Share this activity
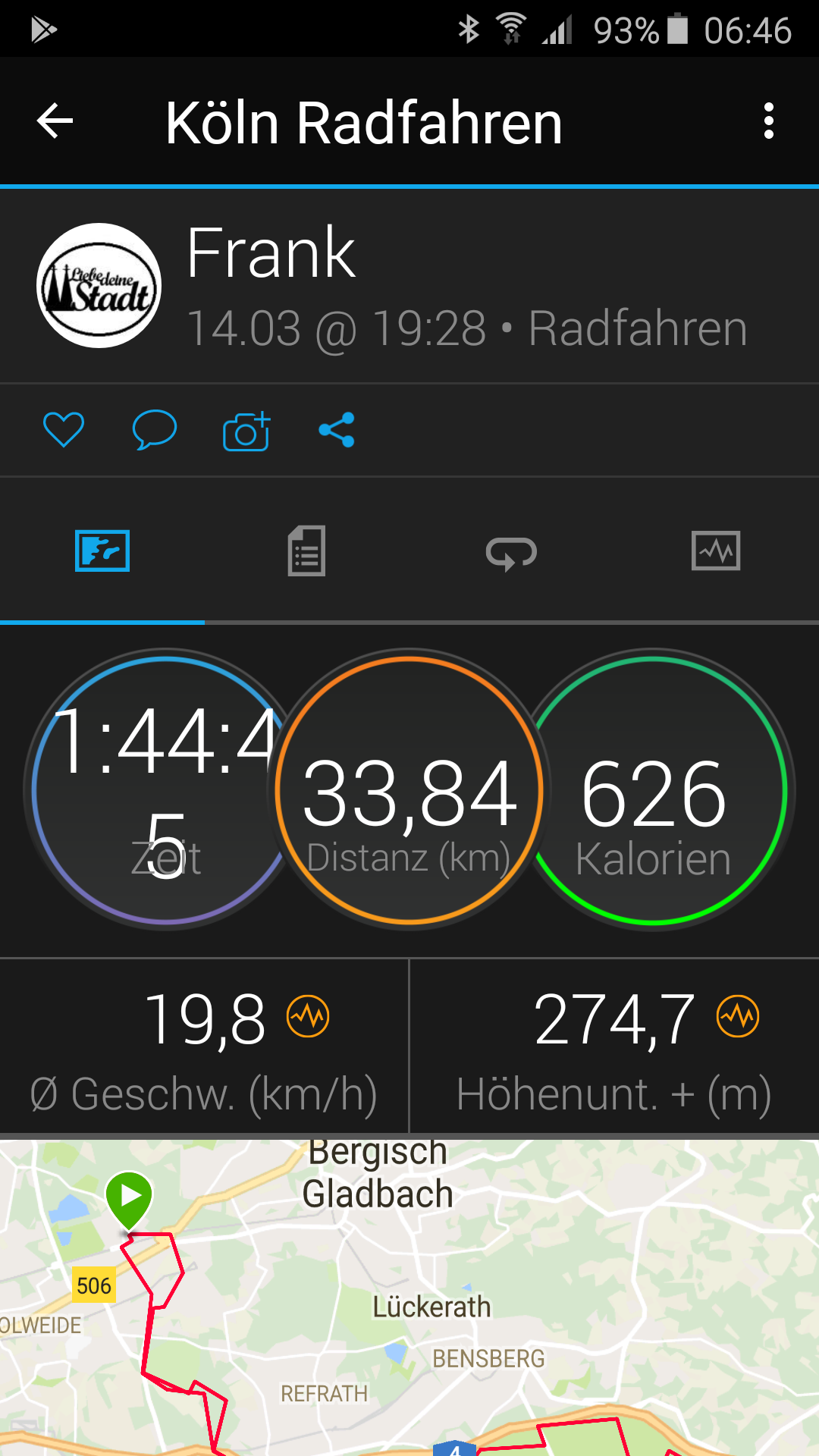Viewport: 819px width, 1456px height. pyautogui.click(x=337, y=430)
